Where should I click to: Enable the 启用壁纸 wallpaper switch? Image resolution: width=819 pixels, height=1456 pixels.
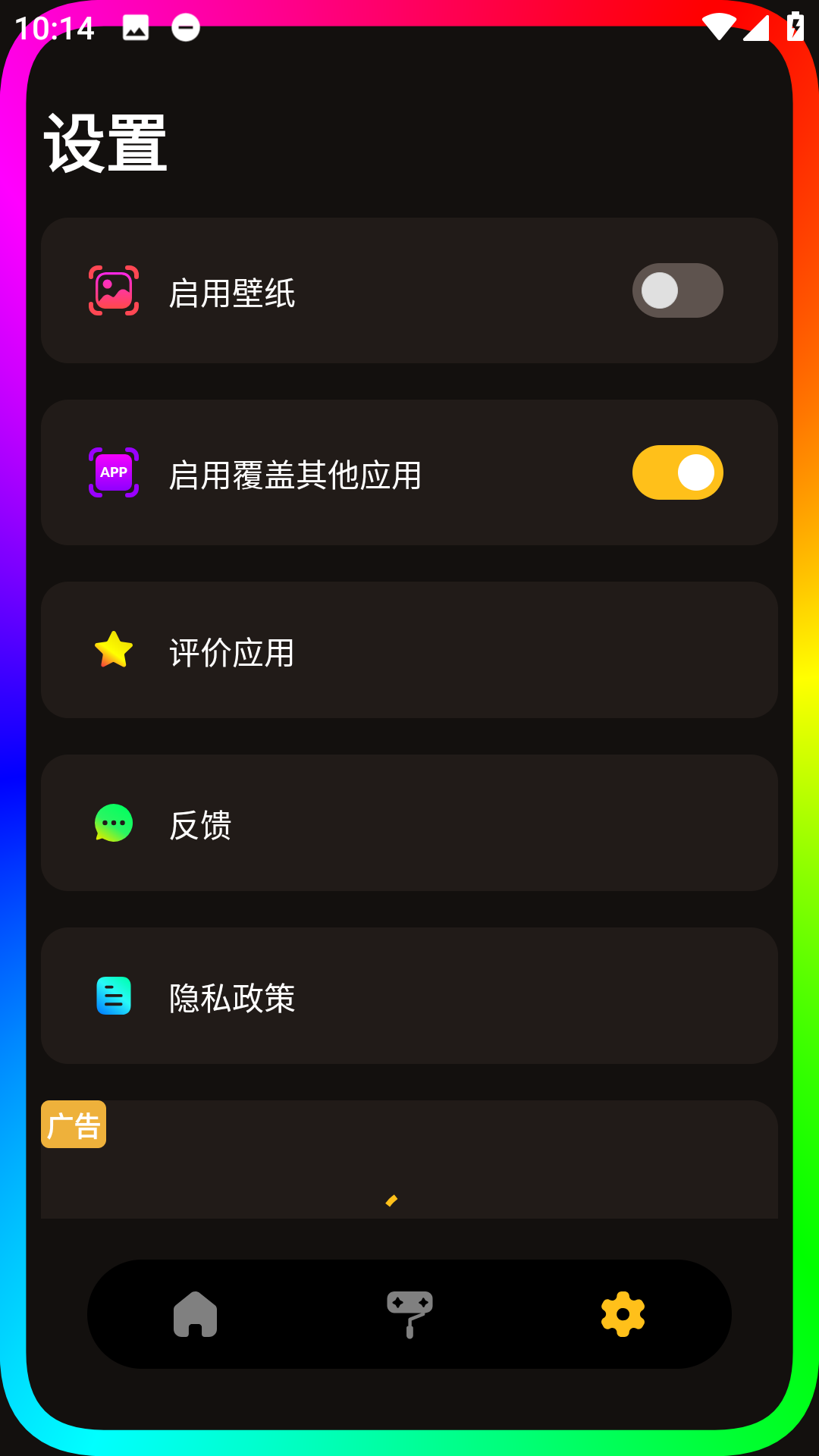[x=677, y=290]
